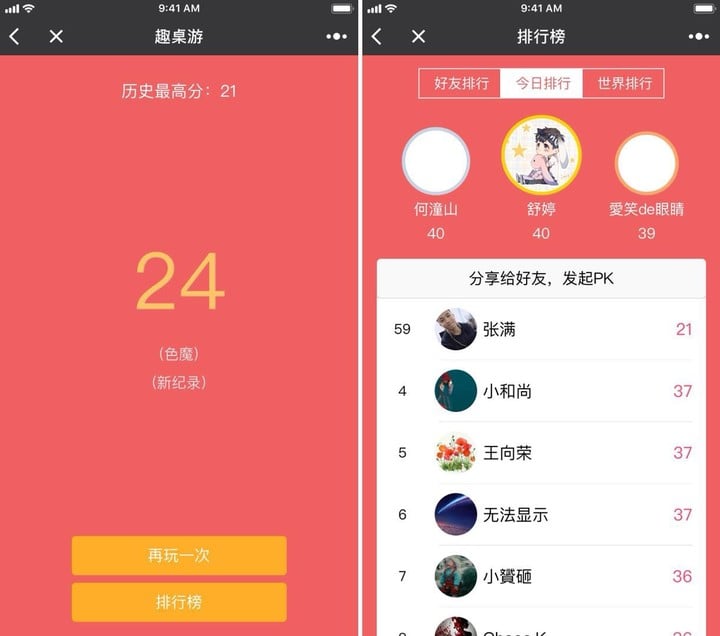Image resolution: width=720 pixels, height=636 pixels.
Task: Open 舒婷's top-ranked avatar
Action: click(x=541, y=155)
